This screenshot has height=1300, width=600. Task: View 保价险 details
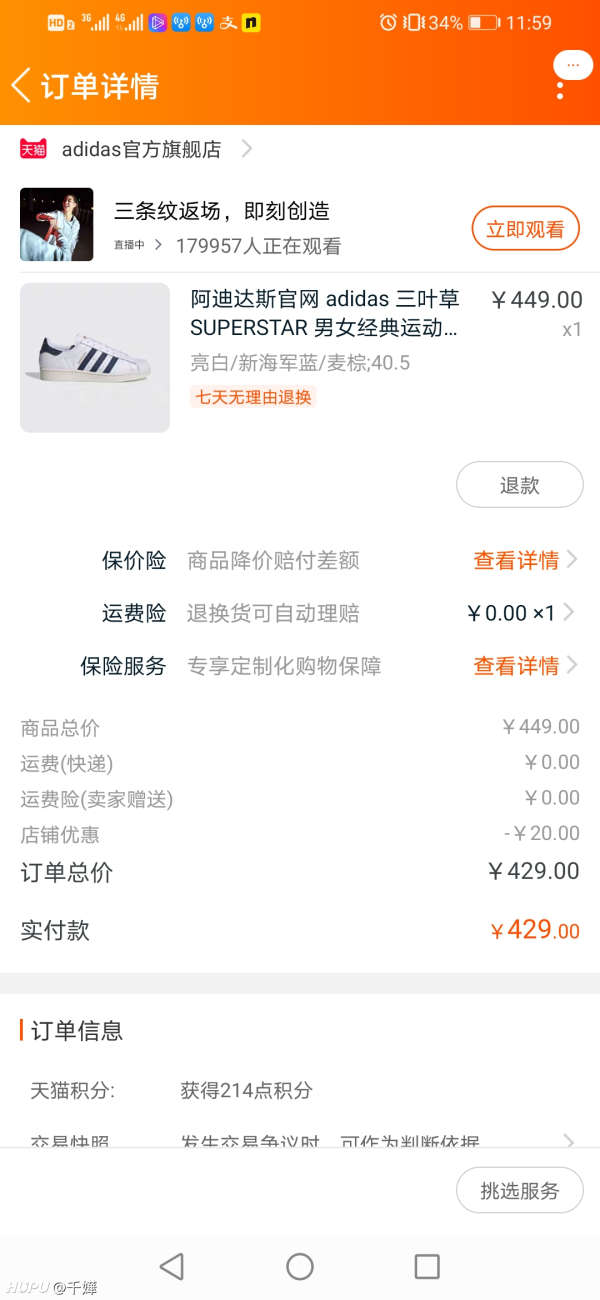click(525, 560)
